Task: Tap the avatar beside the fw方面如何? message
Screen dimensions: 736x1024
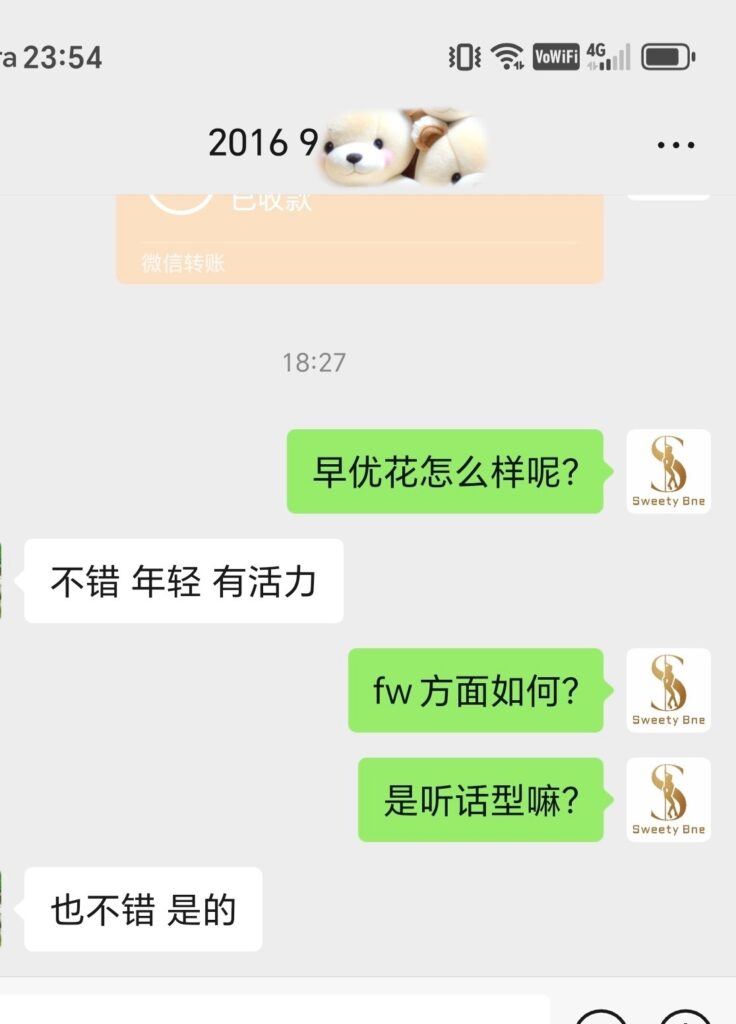Action: pos(668,690)
